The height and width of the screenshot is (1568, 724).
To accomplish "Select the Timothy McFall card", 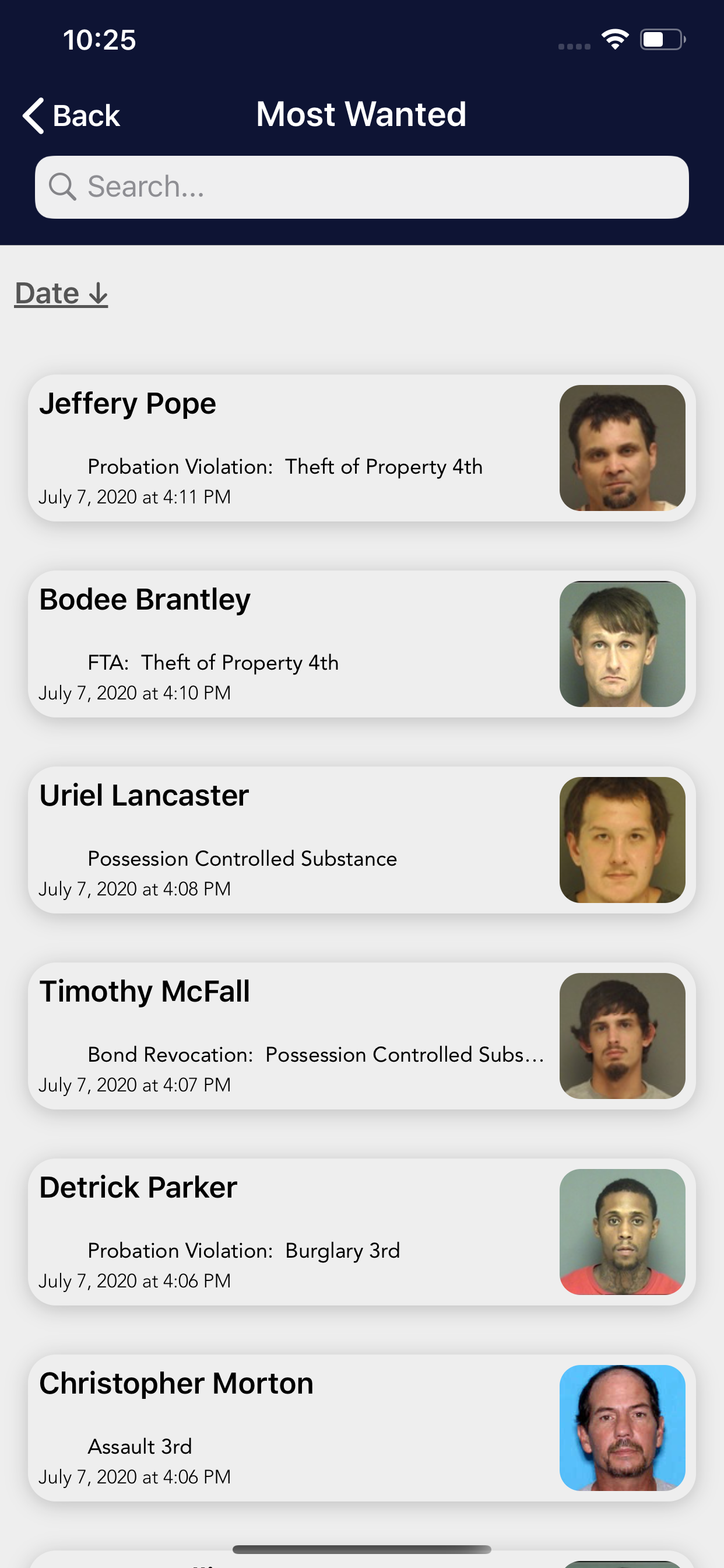I will coord(361,1036).
